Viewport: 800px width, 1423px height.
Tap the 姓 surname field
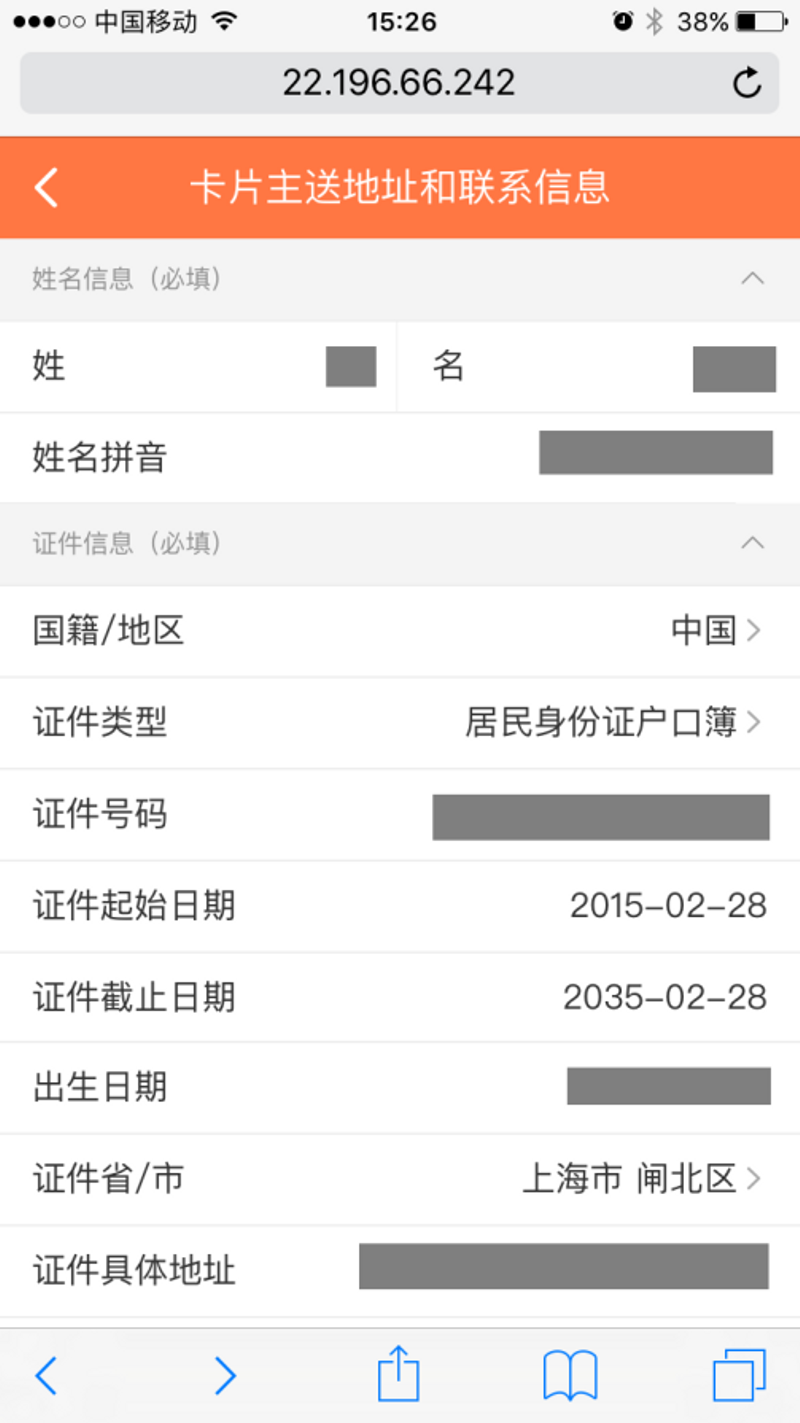click(x=350, y=367)
